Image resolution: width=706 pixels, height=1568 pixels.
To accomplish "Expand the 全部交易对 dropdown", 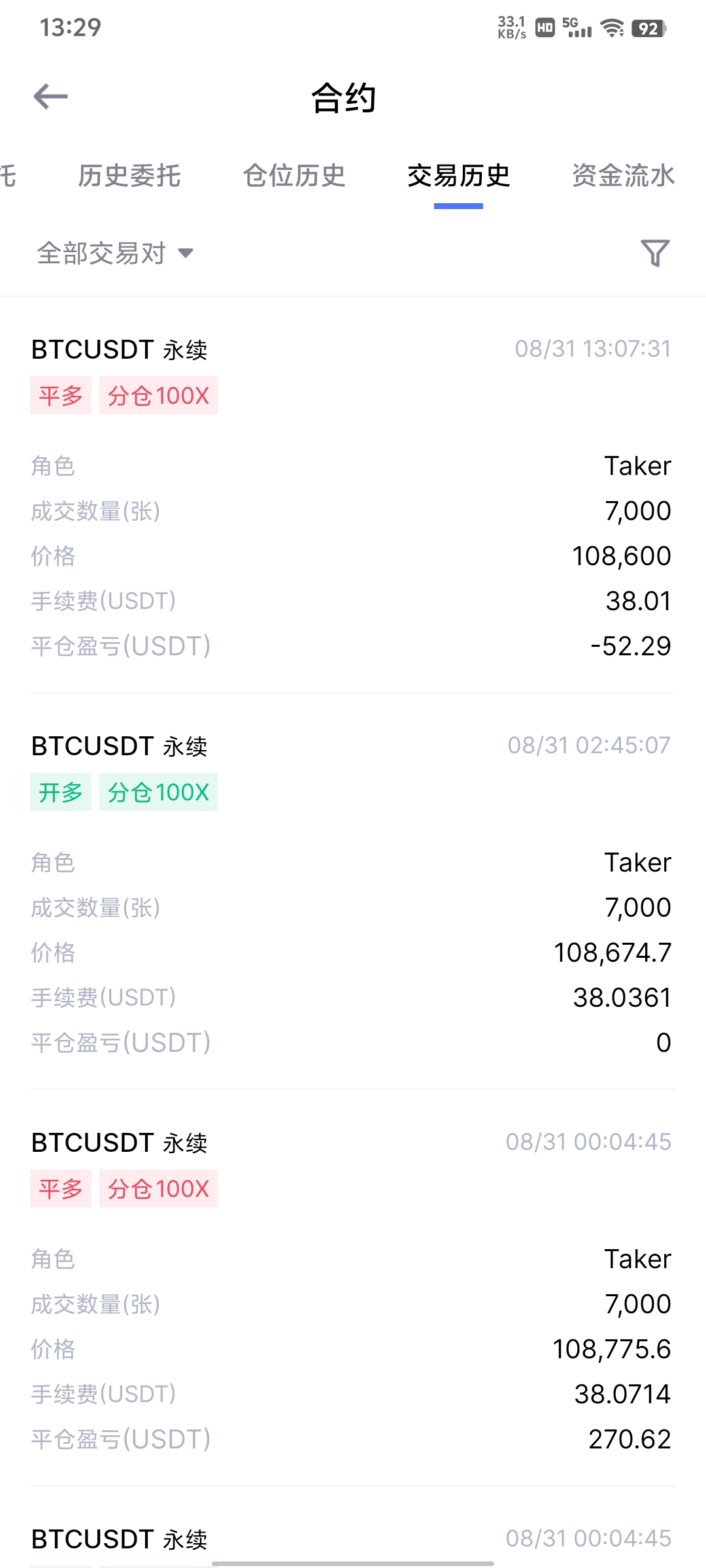I will click(115, 253).
